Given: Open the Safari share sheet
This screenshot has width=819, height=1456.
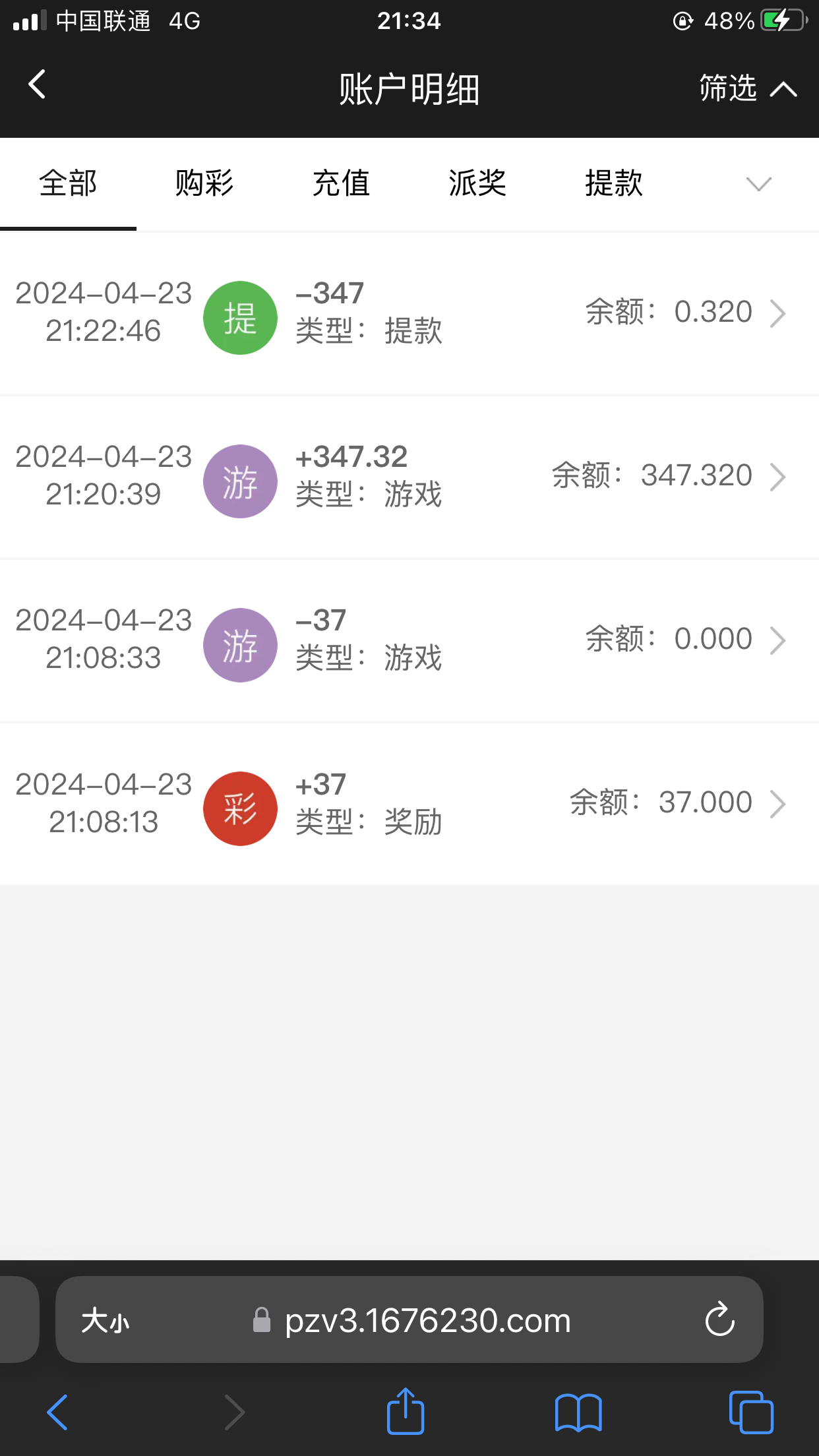Looking at the screenshot, I should point(405,1412).
